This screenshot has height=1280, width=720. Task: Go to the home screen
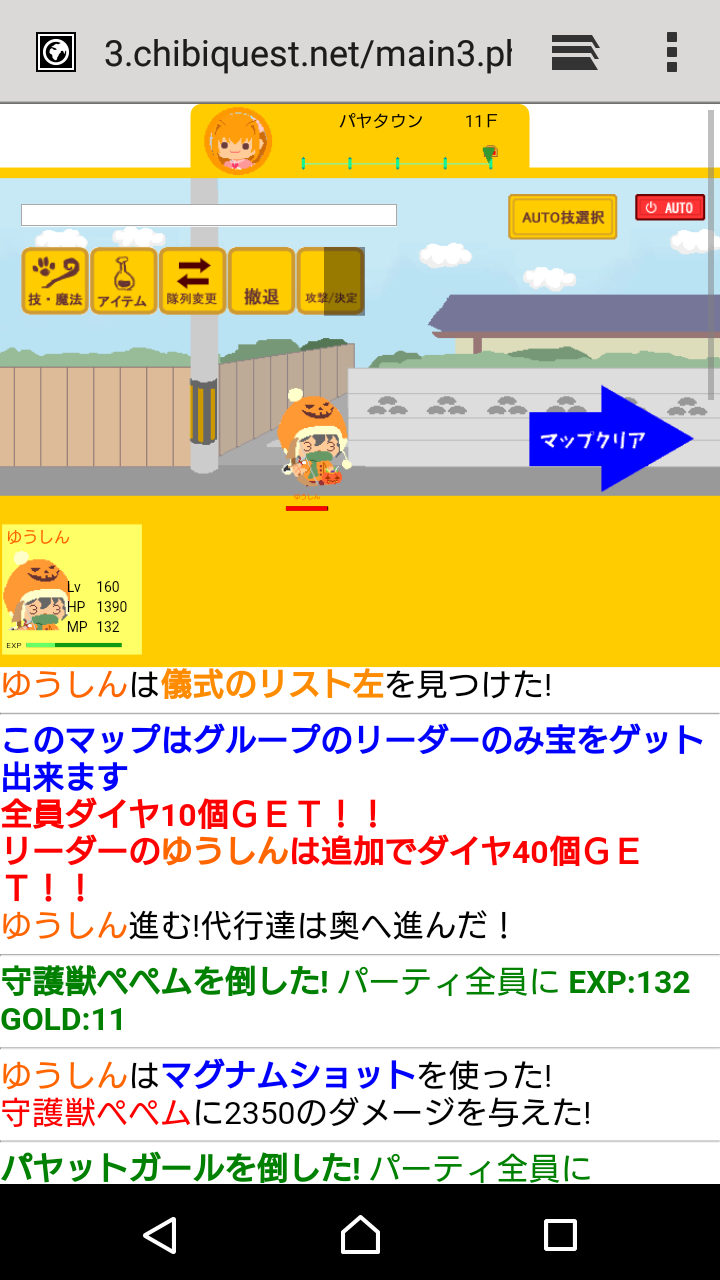coord(360,1234)
